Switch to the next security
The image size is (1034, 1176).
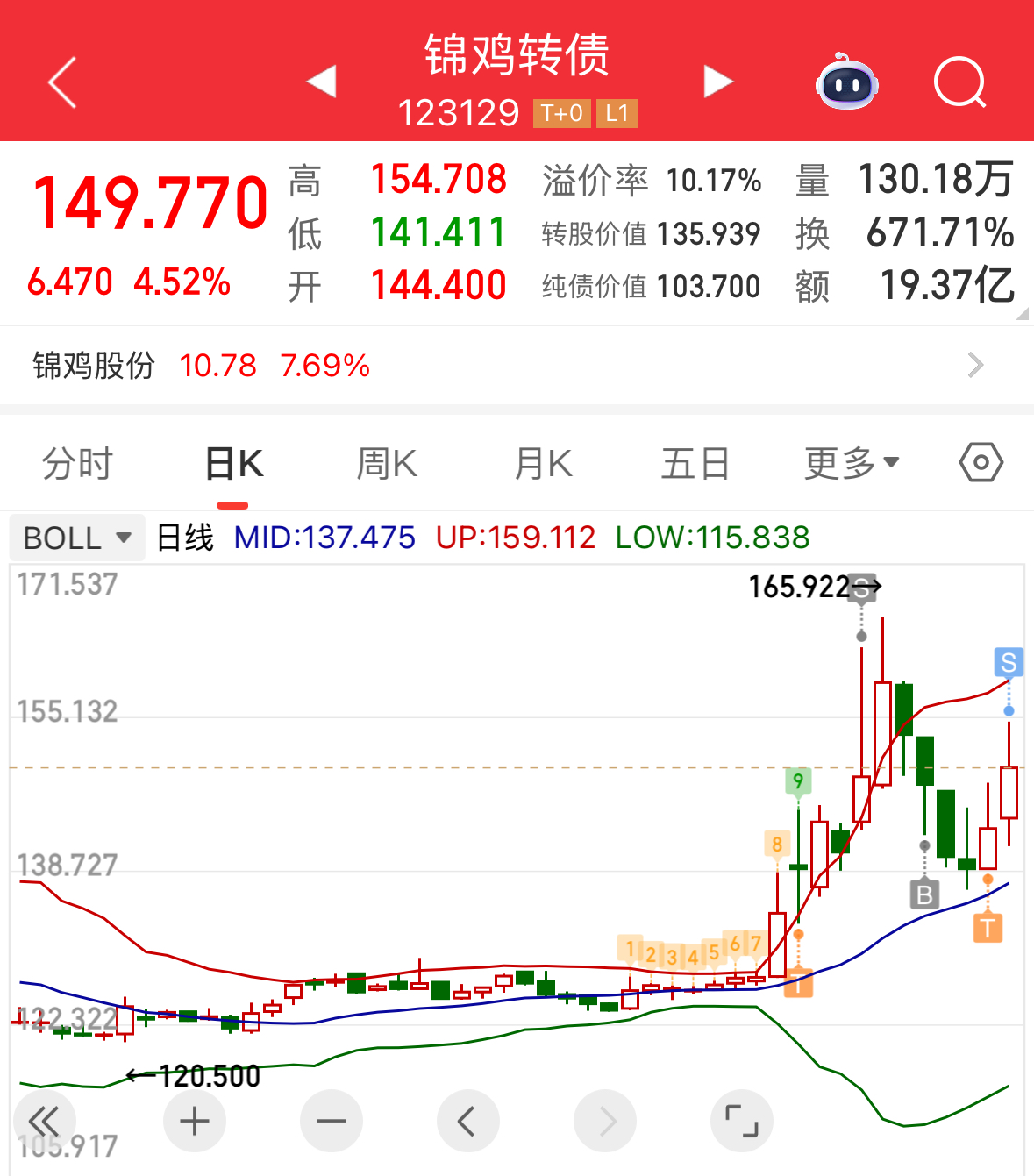coord(718,82)
